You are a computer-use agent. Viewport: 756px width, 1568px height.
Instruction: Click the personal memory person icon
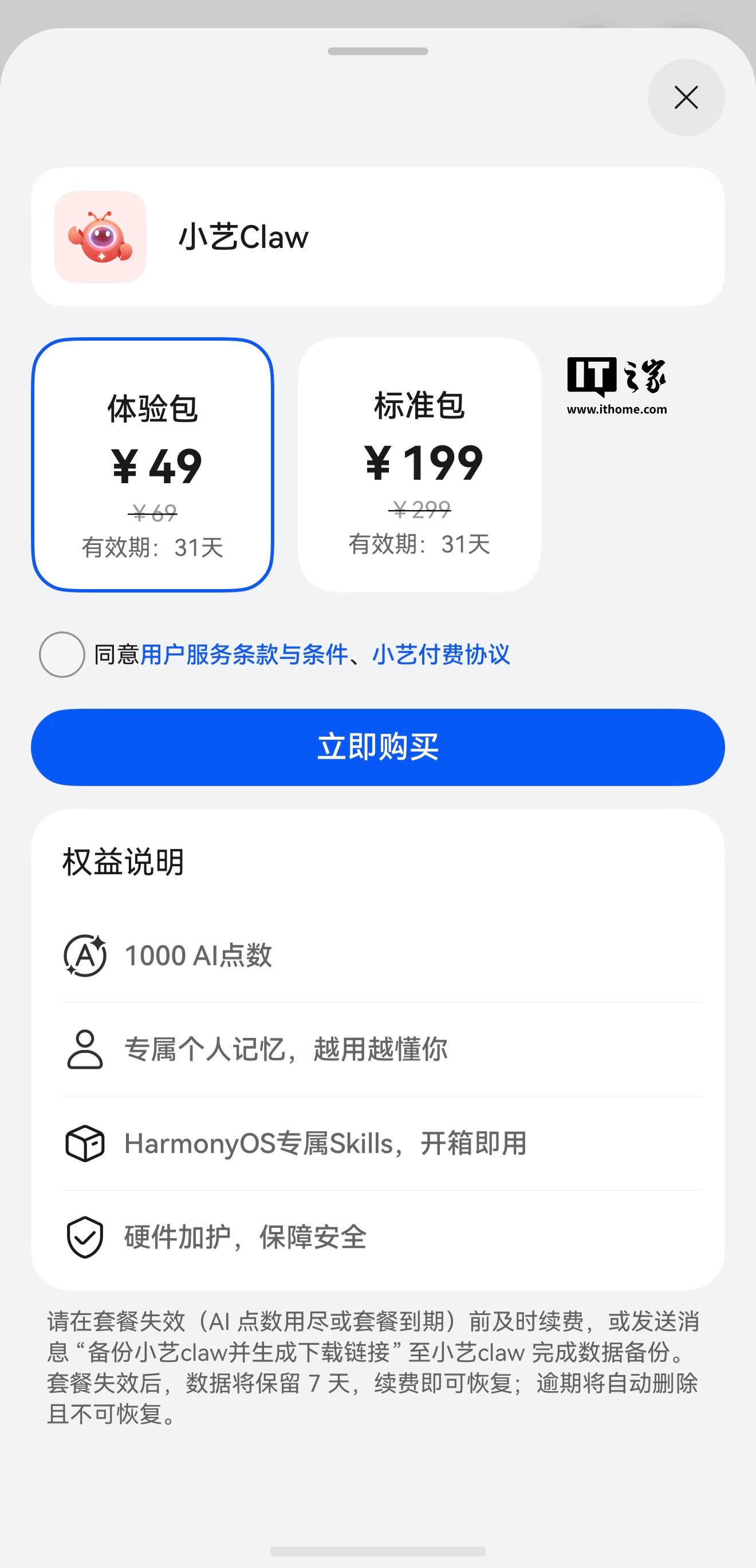pyautogui.click(x=84, y=1048)
